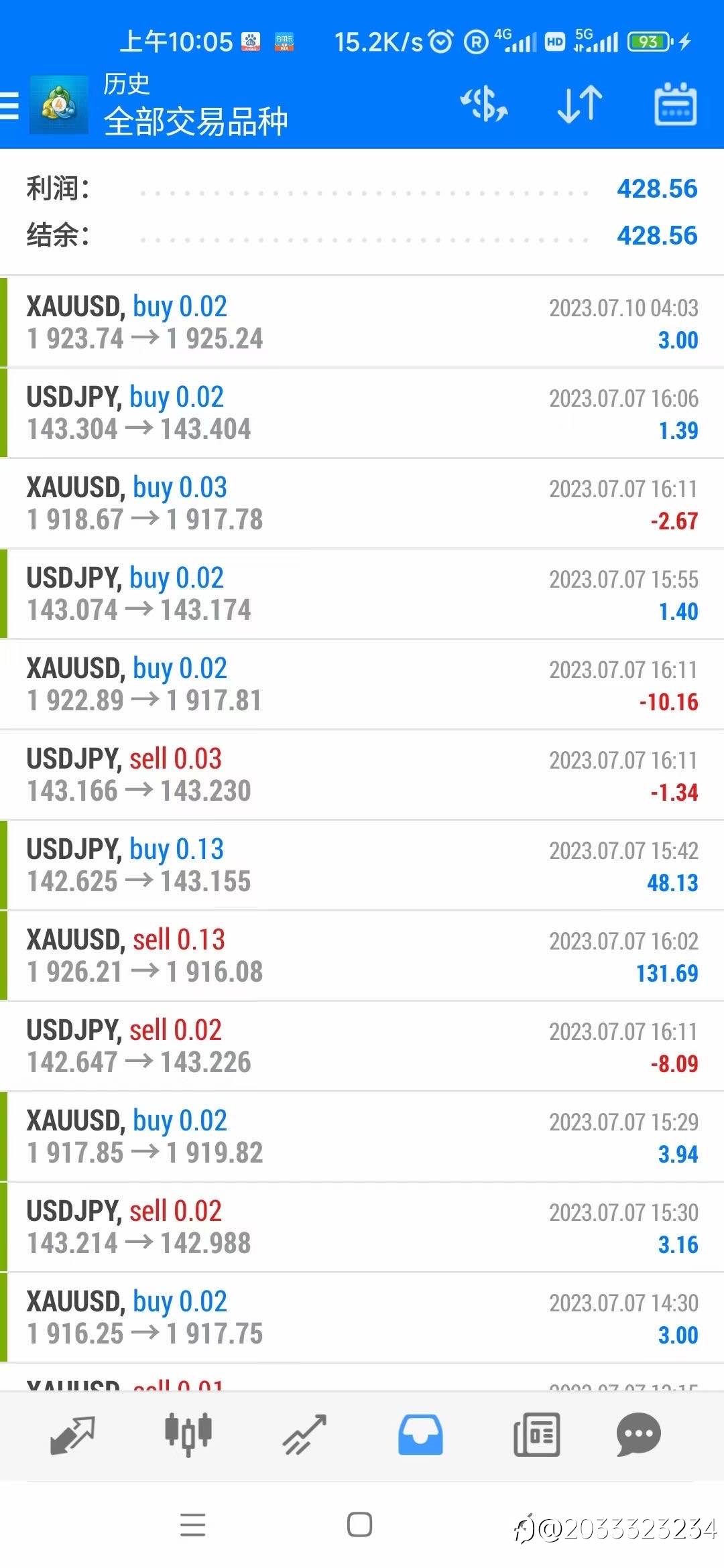Image resolution: width=724 pixels, height=1568 pixels.
Task: Switch to the News tab
Action: coord(536,1435)
